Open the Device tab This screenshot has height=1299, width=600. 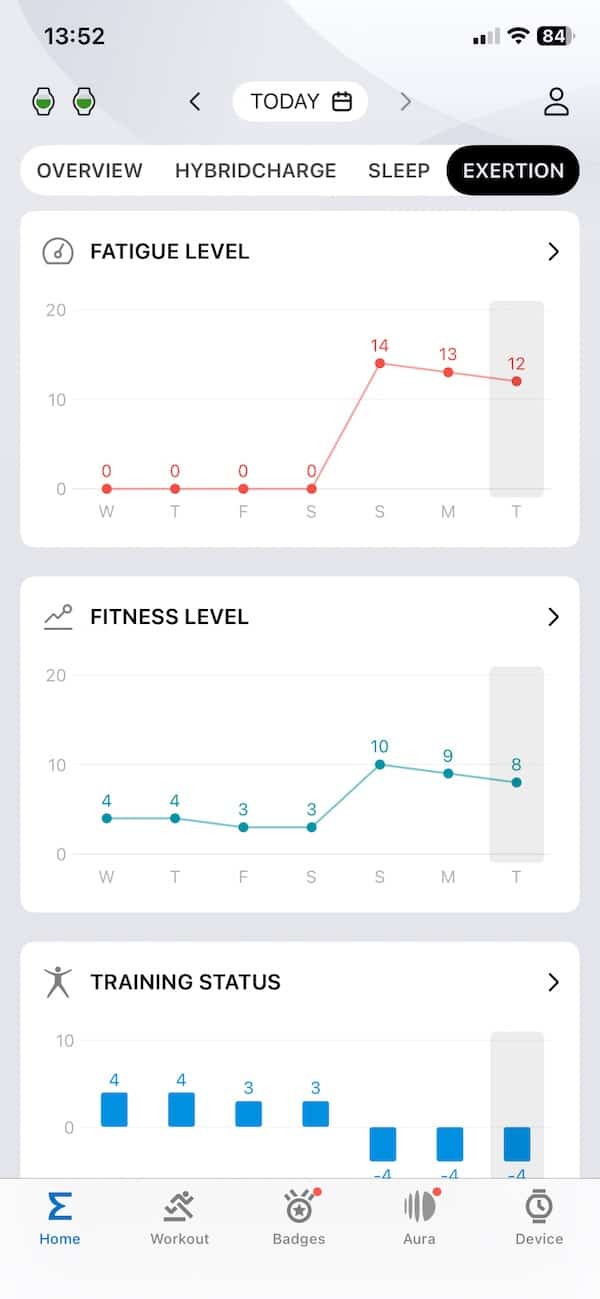point(539,1218)
